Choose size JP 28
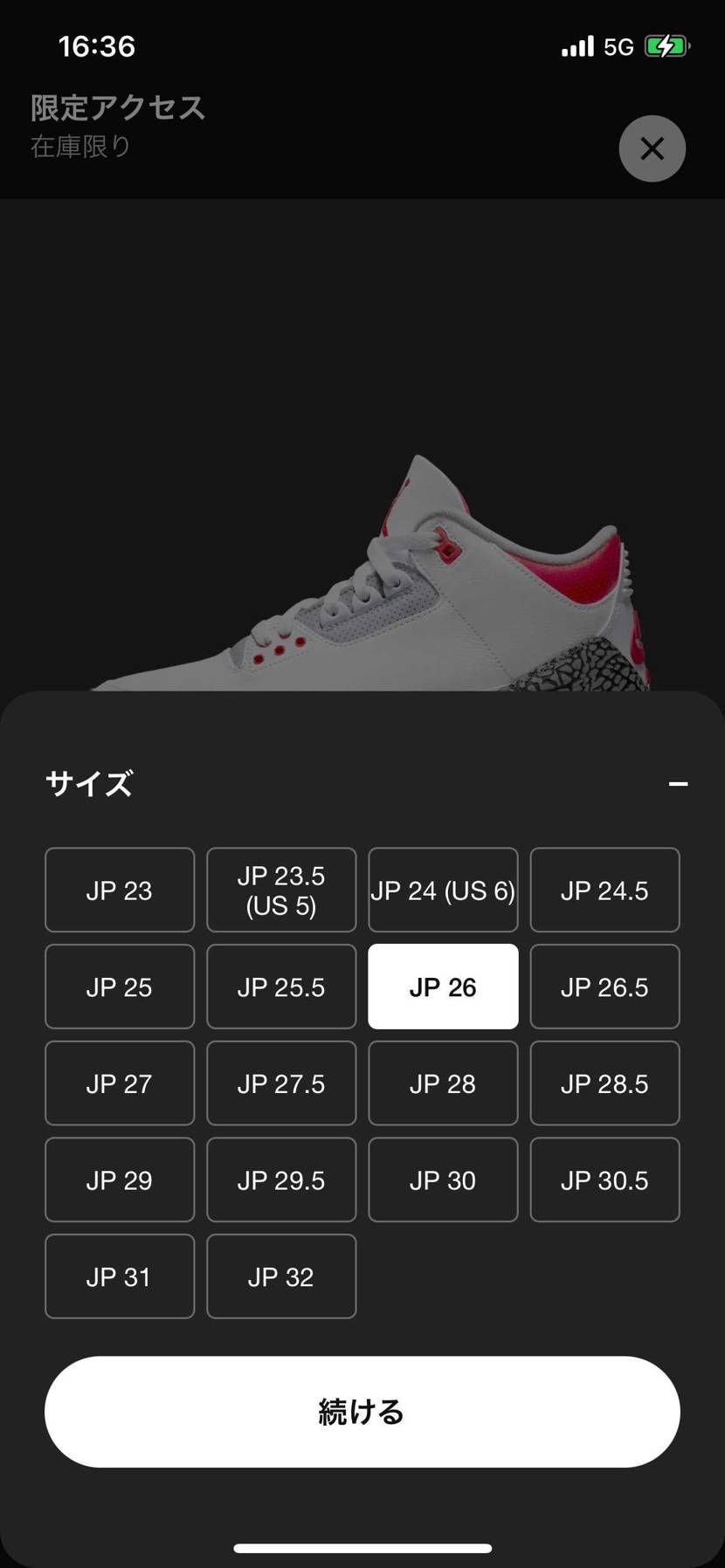The image size is (725, 1568). click(442, 1083)
